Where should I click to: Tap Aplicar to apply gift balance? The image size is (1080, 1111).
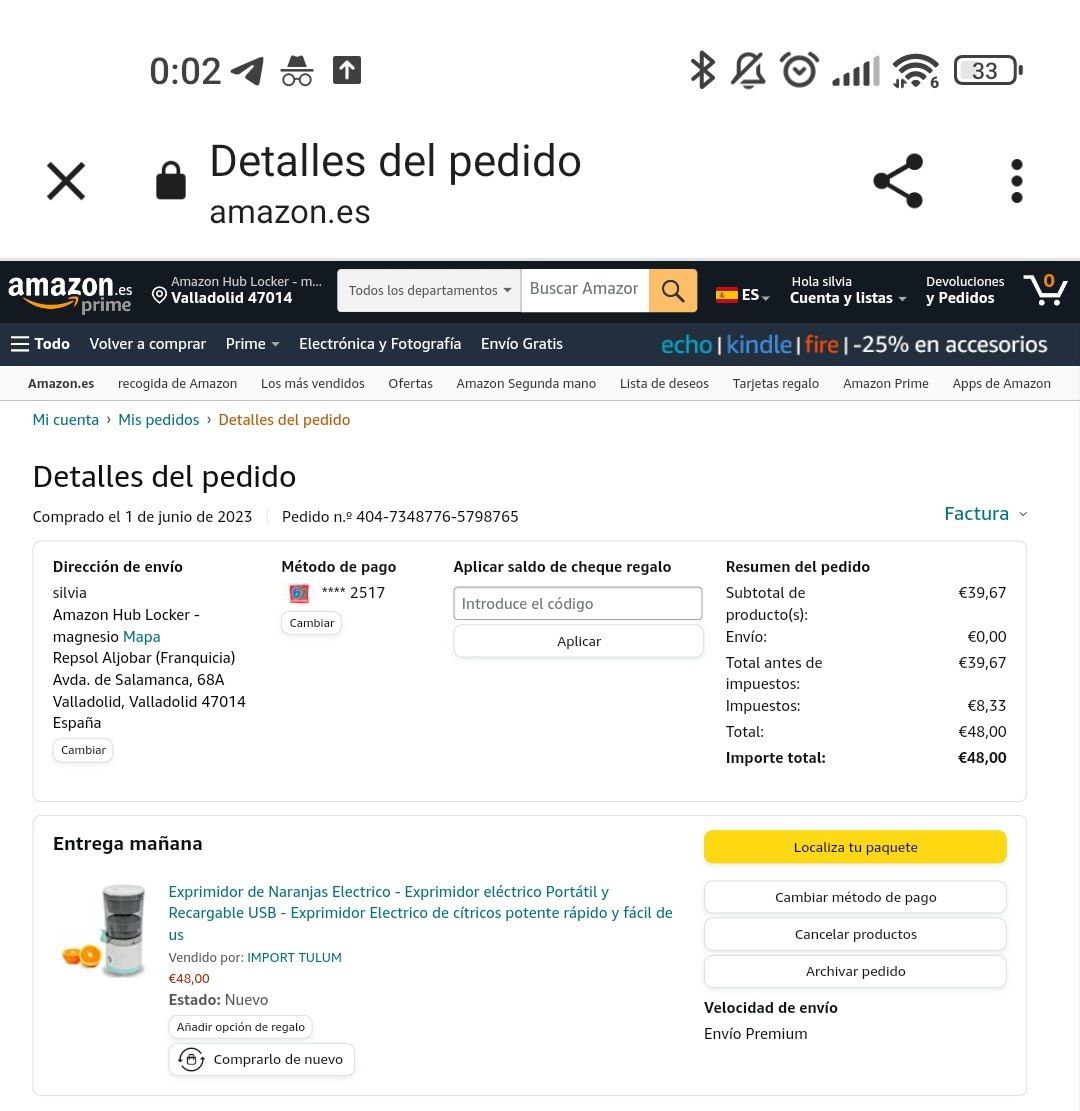pyautogui.click(x=578, y=642)
